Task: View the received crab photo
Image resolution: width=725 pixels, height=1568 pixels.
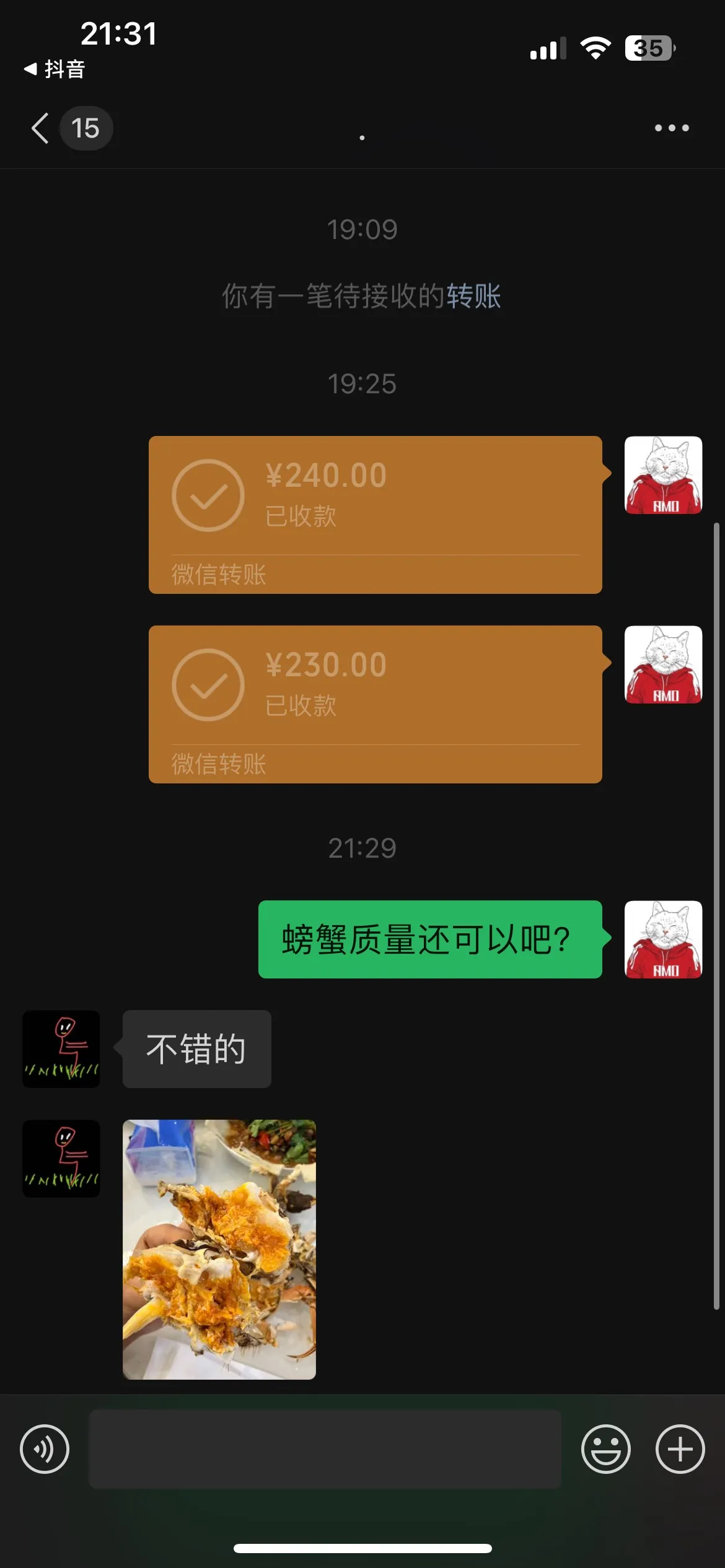Action: coord(219,1249)
